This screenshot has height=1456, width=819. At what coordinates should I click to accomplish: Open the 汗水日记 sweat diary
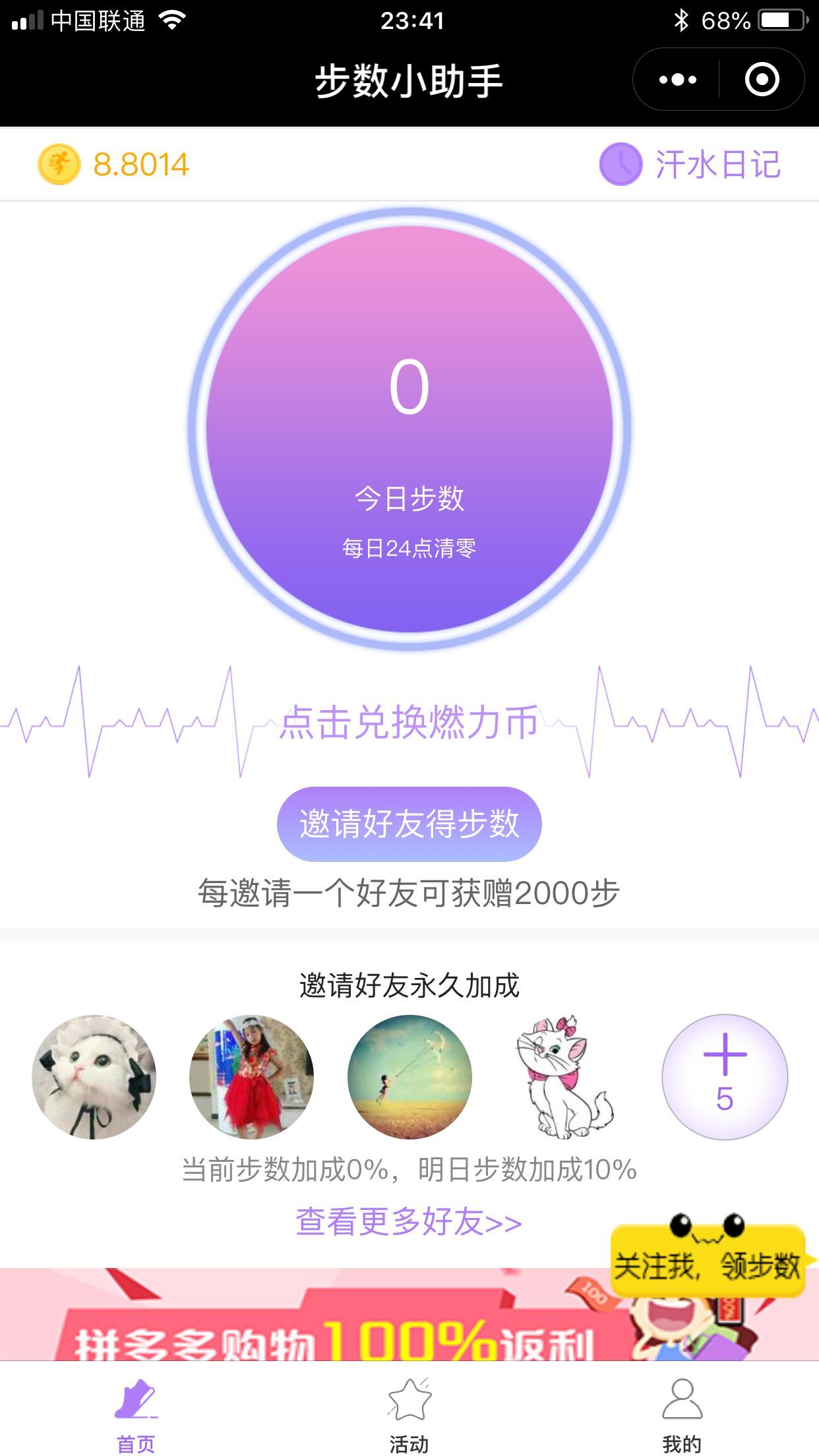coord(690,164)
